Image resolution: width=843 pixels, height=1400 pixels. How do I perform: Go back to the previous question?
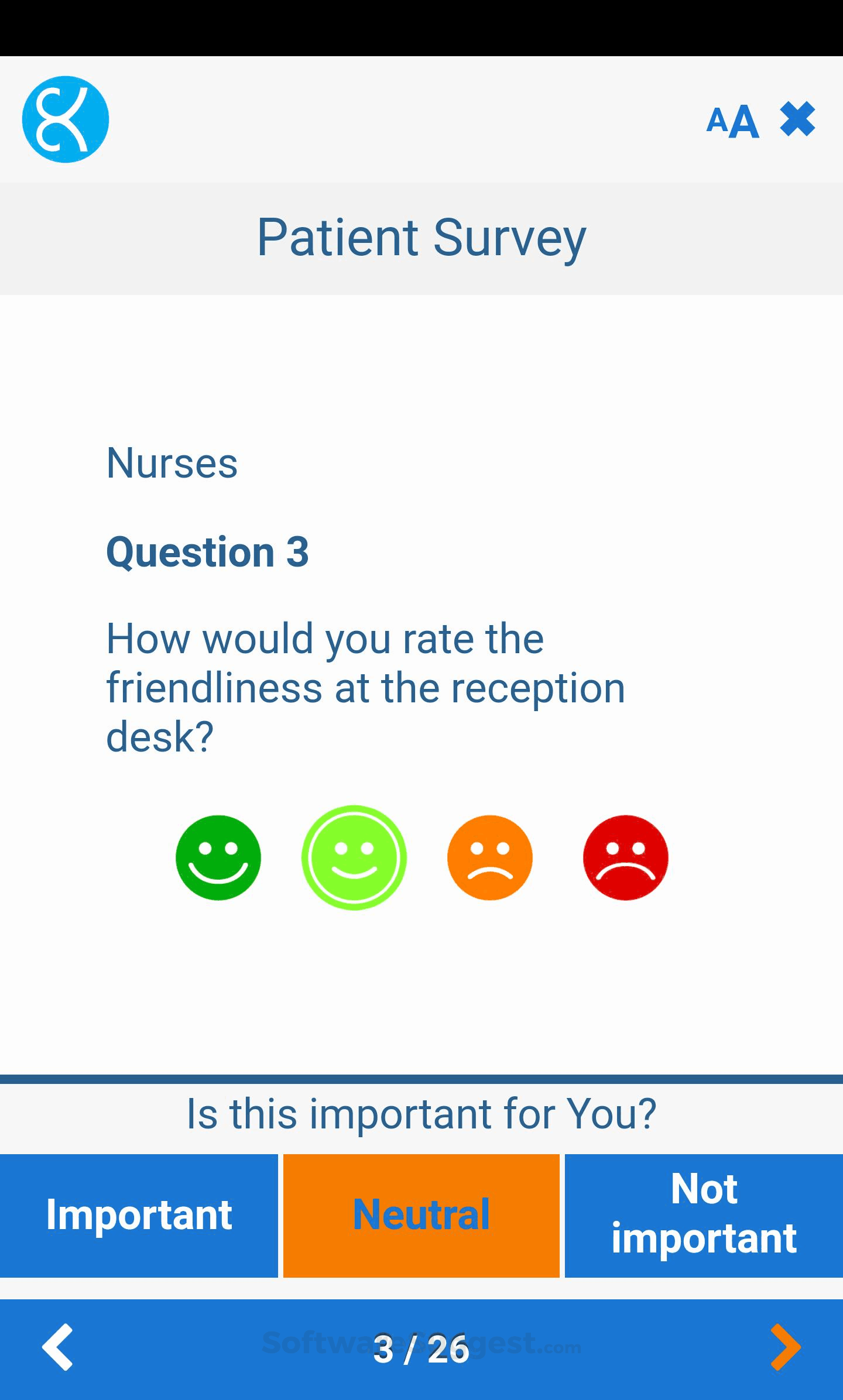pos(57,1348)
